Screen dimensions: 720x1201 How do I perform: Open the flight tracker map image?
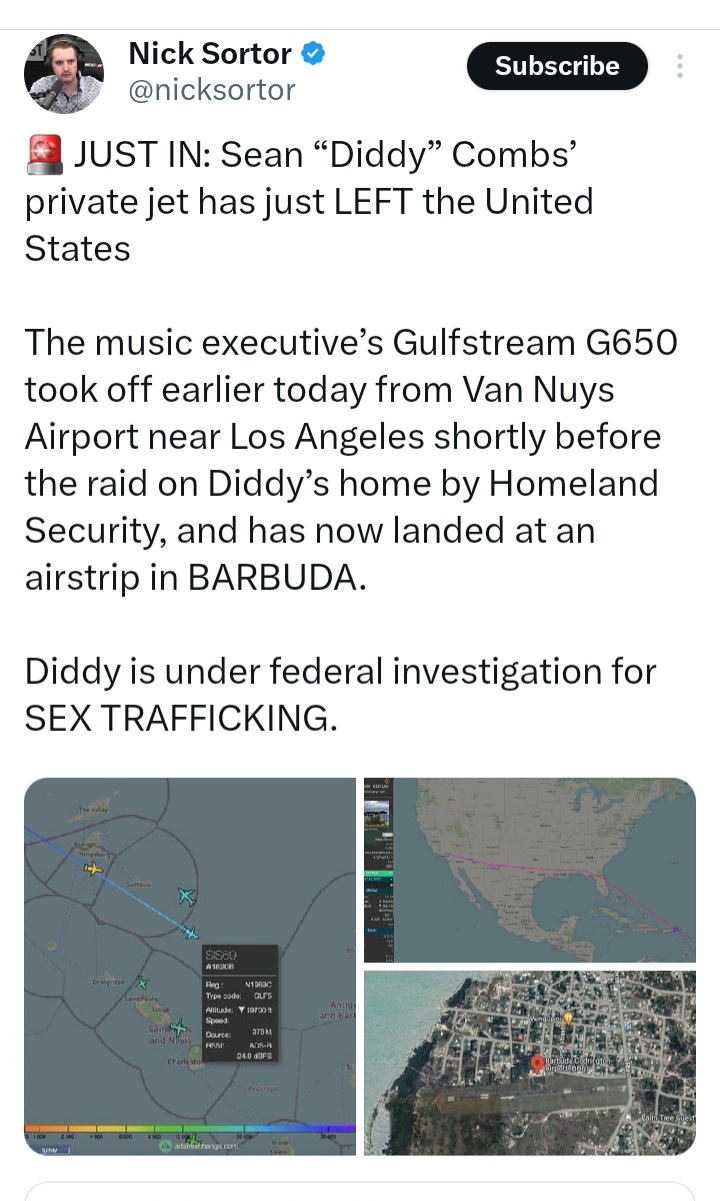click(x=190, y=966)
